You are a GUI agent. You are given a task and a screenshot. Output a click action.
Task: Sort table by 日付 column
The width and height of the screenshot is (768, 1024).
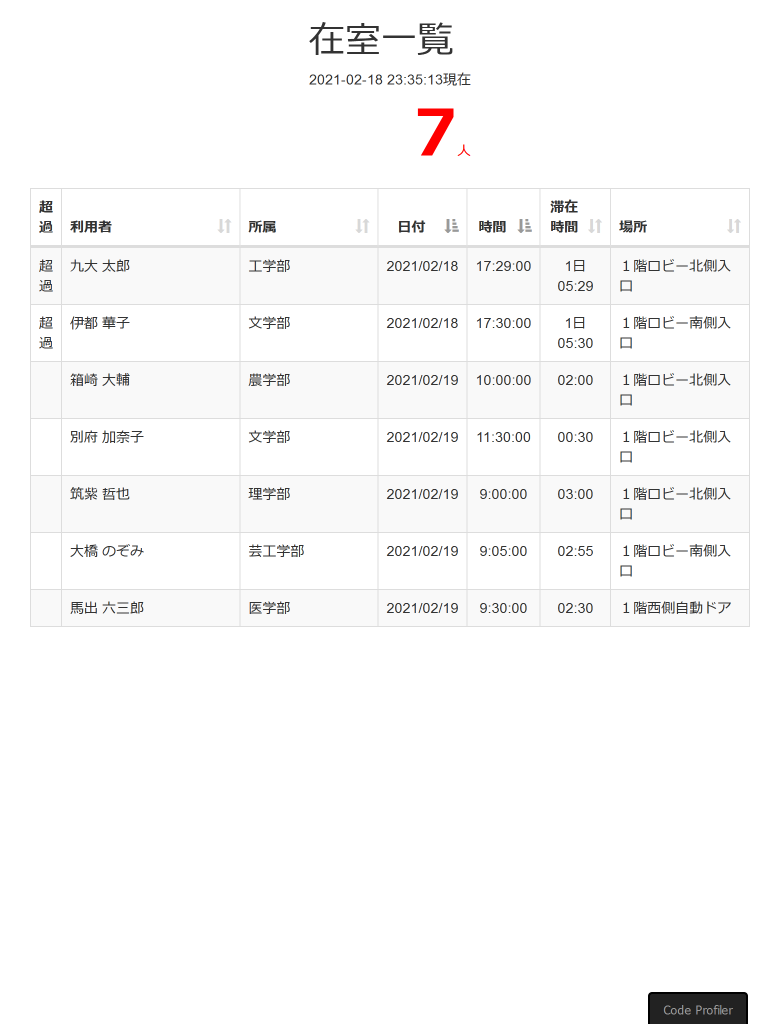point(422,226)
